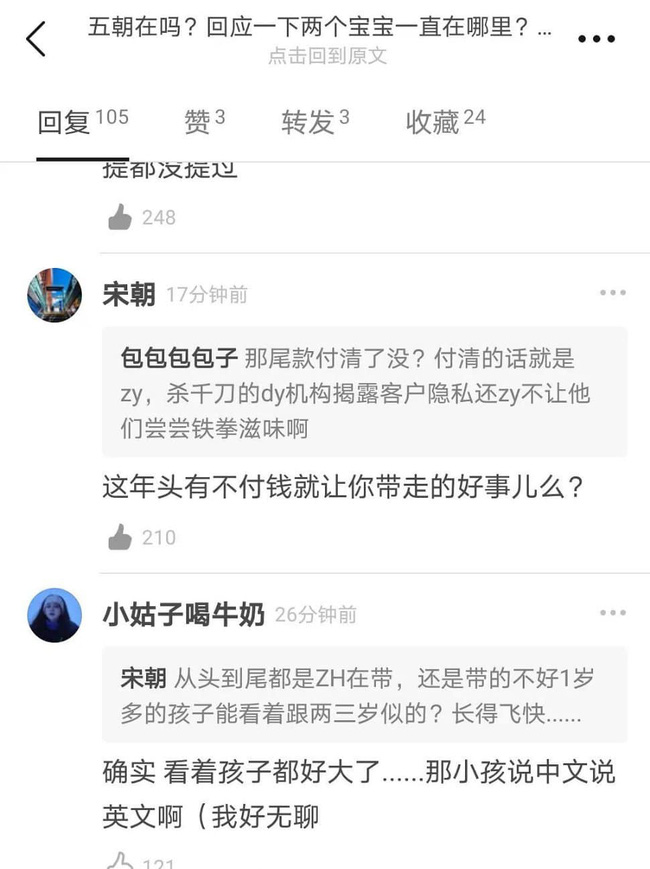Like the comment with 248 likes
This screenshot has height=869, width=650.
(x=121, y=217)
